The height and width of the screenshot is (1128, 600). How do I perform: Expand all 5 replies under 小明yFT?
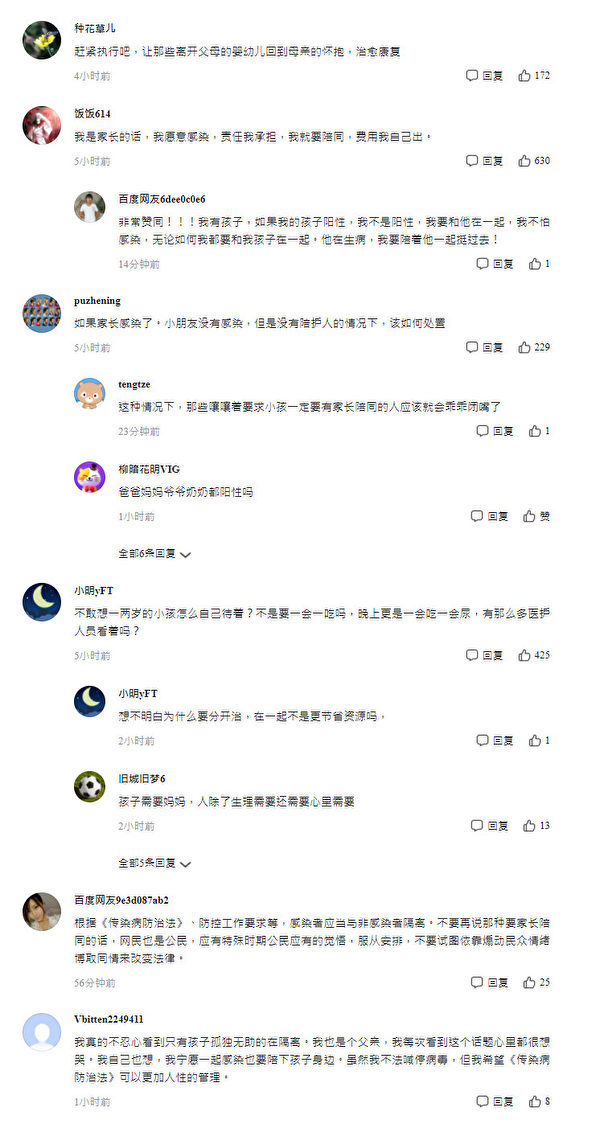click(154, 862)
